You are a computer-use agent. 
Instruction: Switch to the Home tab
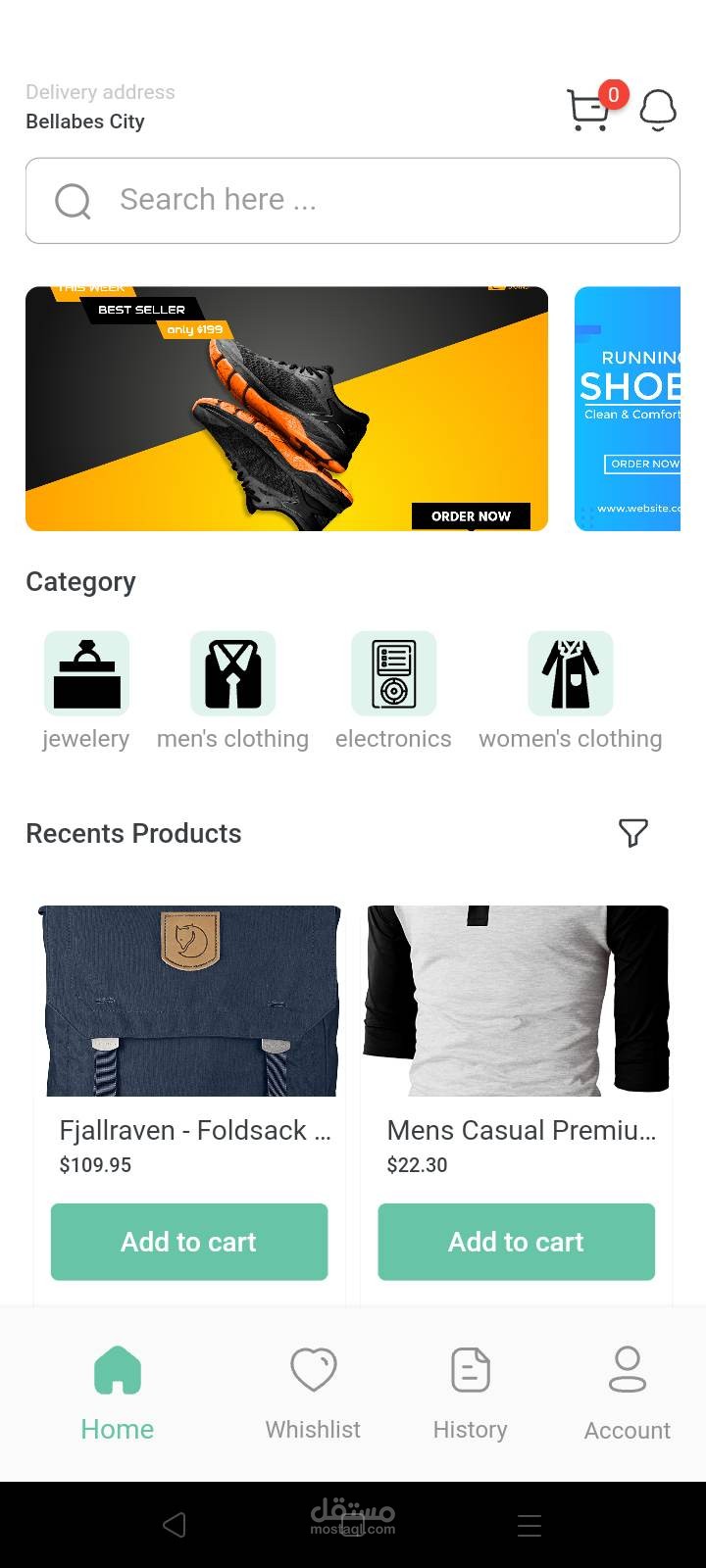[x=117, y=1392]
